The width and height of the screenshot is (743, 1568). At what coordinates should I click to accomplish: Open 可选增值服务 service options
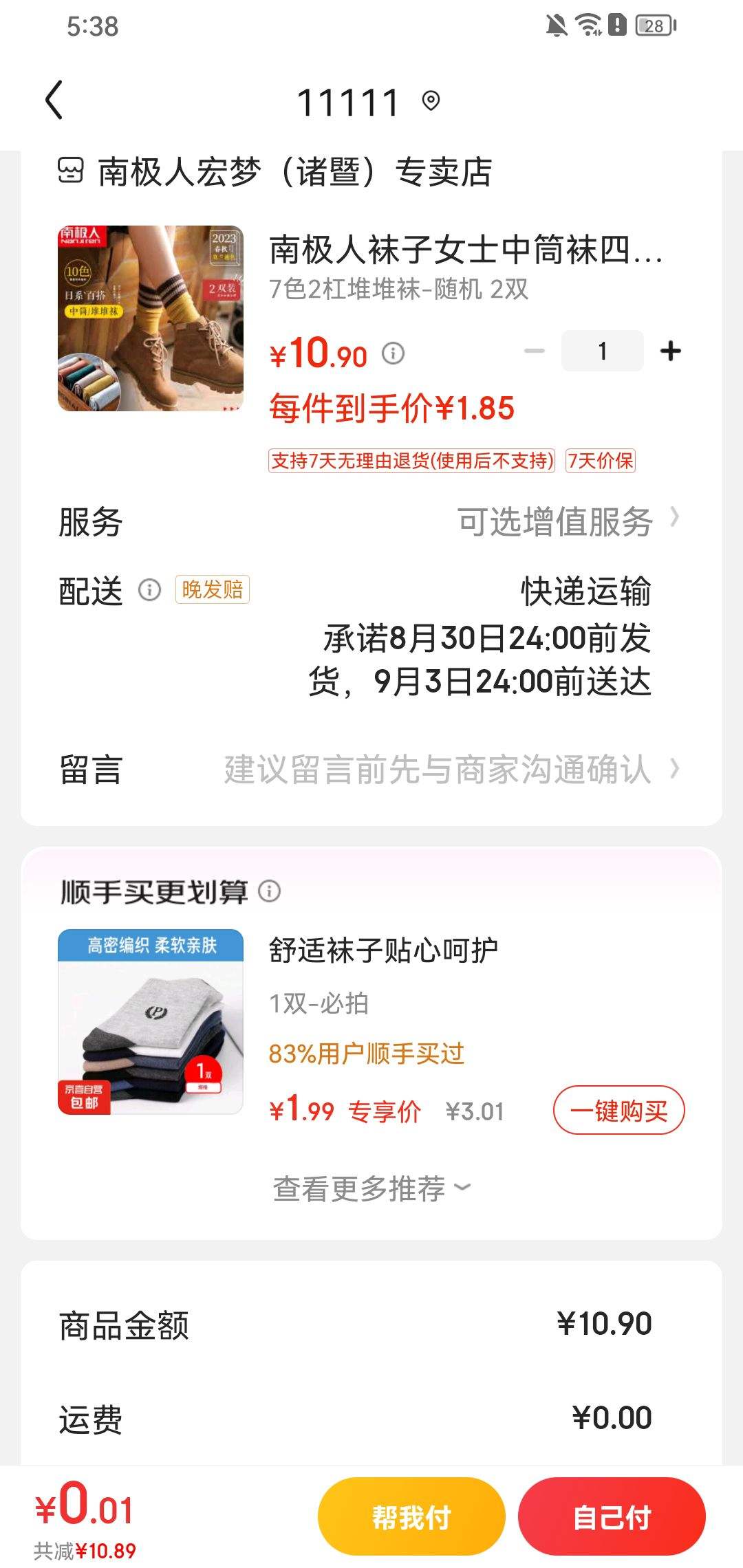pyautogui.click(x=568, y=521)
